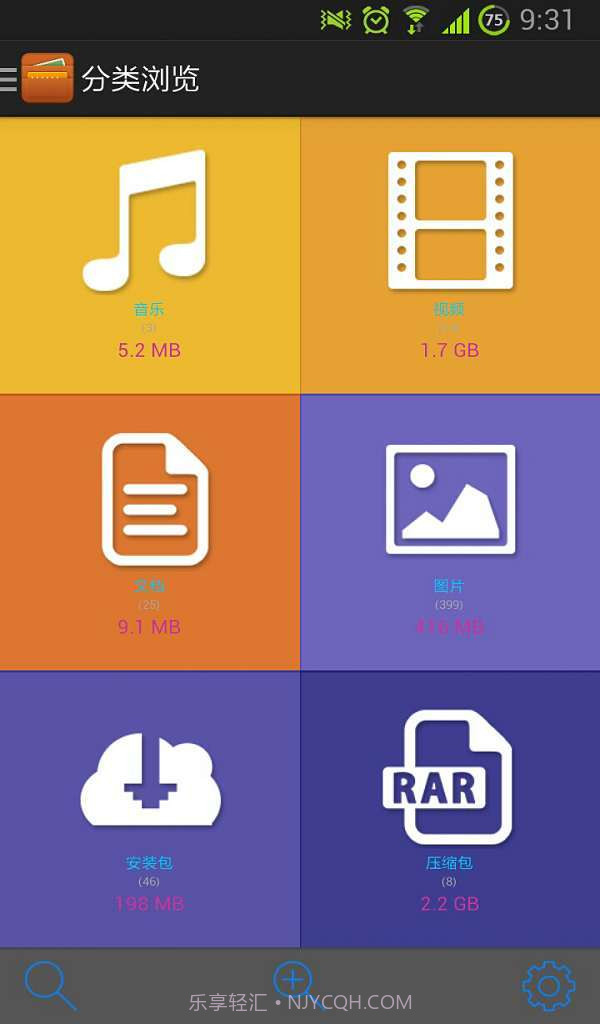Open the 视频 video category
The width and height of the screenshot is (600, 1024).
click(x=450, y=255)
